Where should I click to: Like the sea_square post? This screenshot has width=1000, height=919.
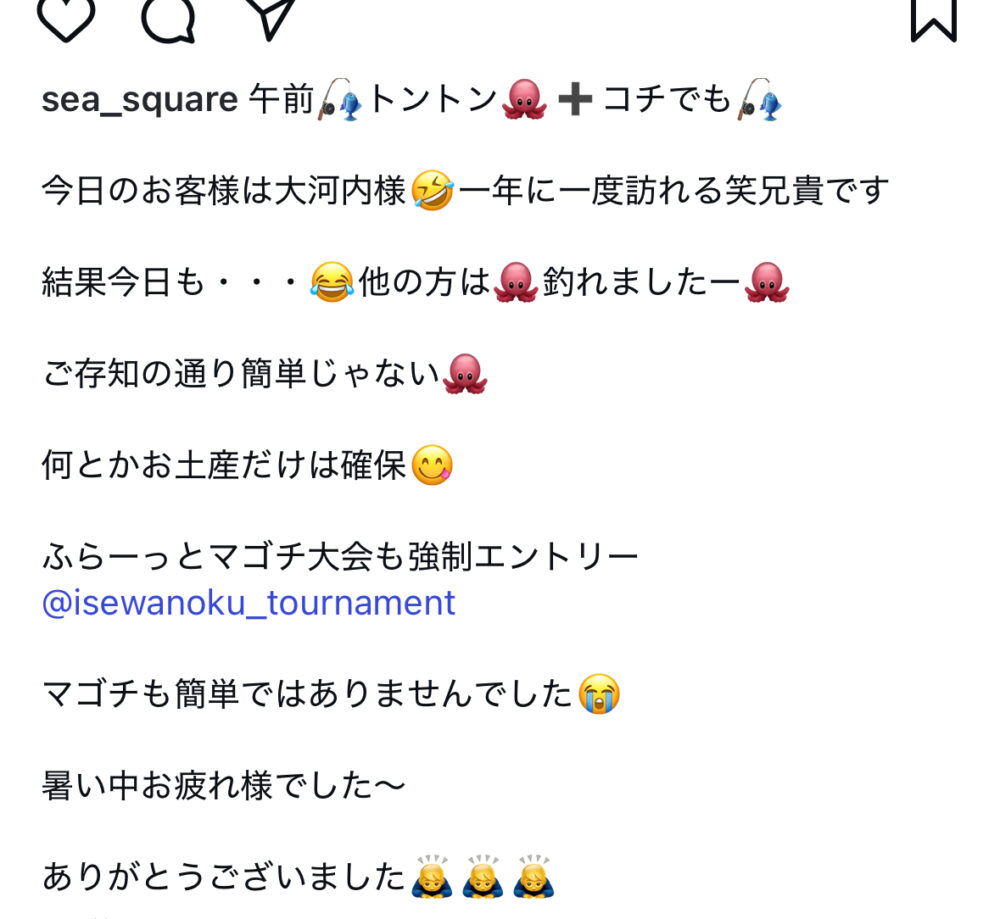(x=65, y=18)
